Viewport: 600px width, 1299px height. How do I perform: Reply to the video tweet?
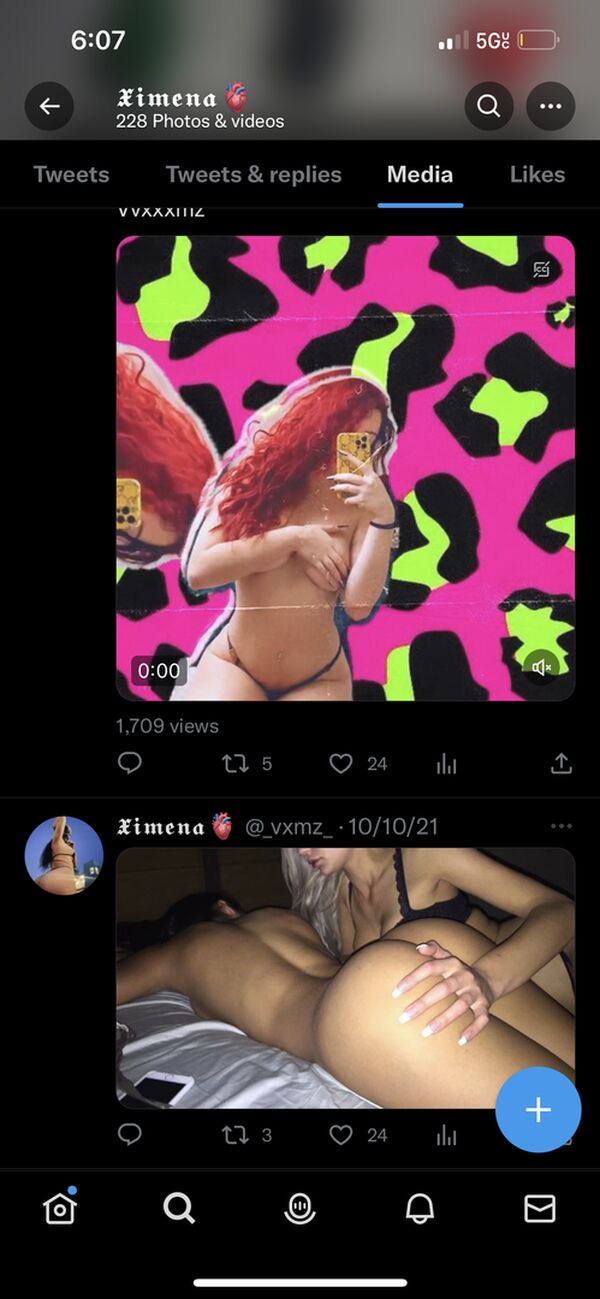130,763
